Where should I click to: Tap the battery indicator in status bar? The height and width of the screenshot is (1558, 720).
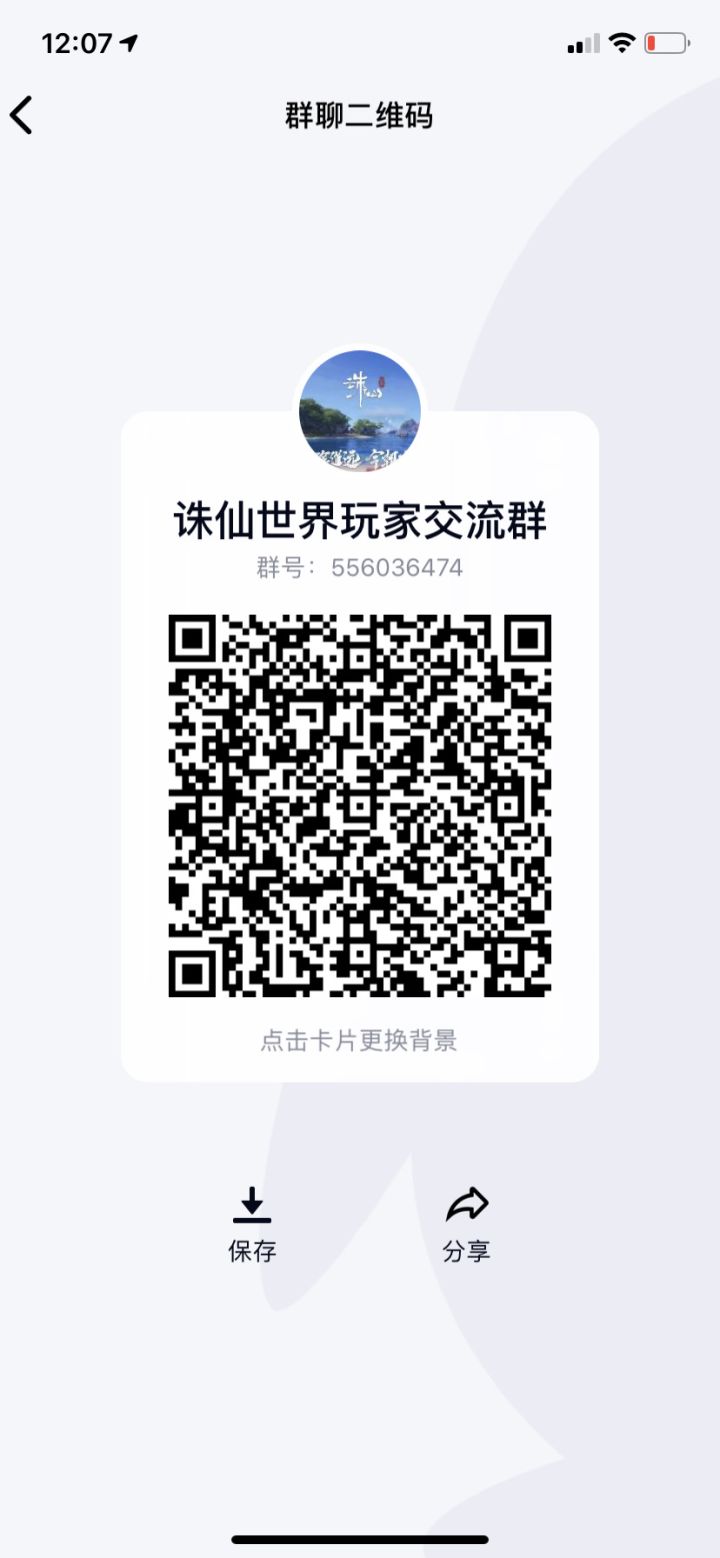tap(668, 42)
